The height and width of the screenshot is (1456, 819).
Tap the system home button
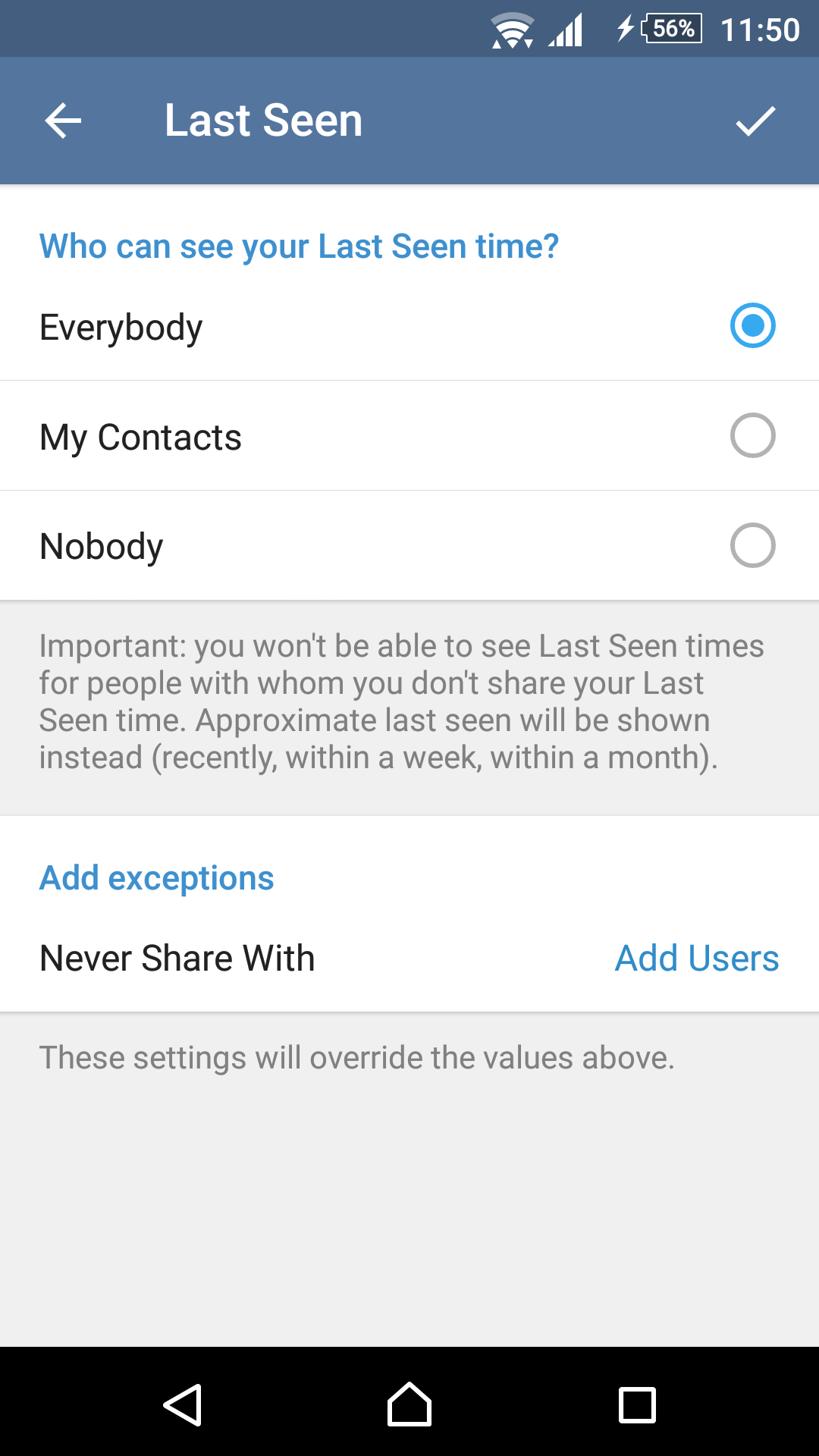(x=409, y=1404)
